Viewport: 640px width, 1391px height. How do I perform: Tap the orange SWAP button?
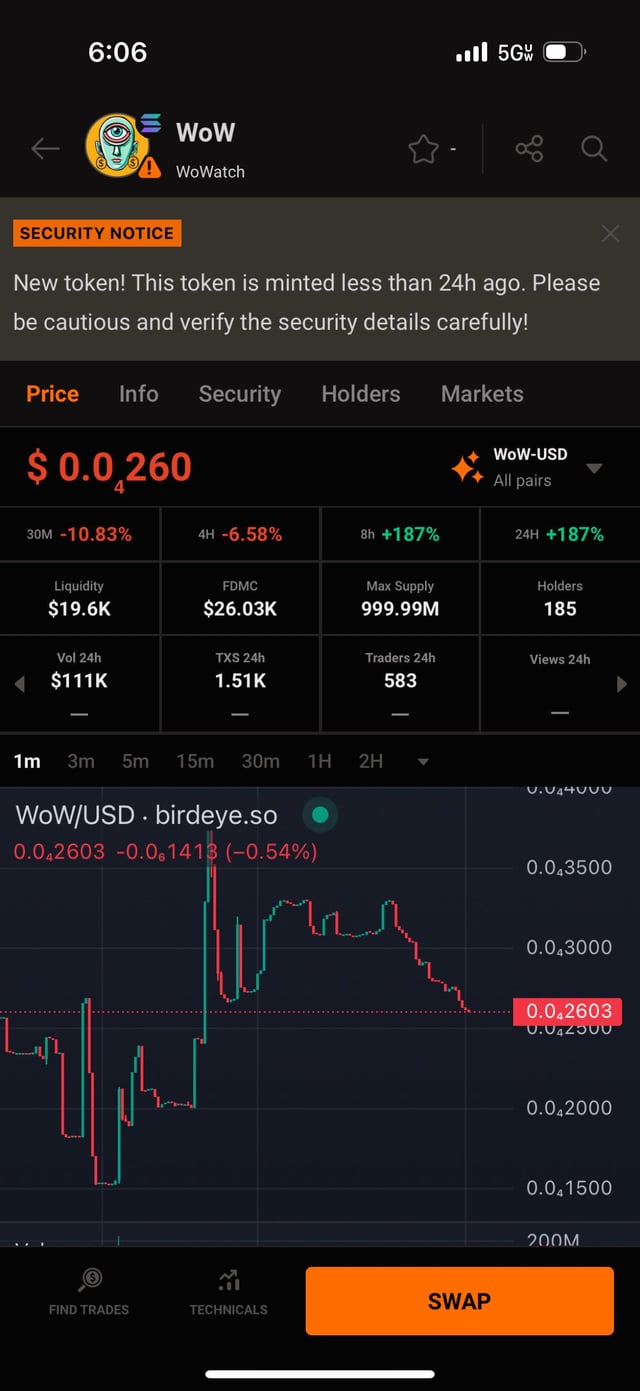(x=459, y=1301)
